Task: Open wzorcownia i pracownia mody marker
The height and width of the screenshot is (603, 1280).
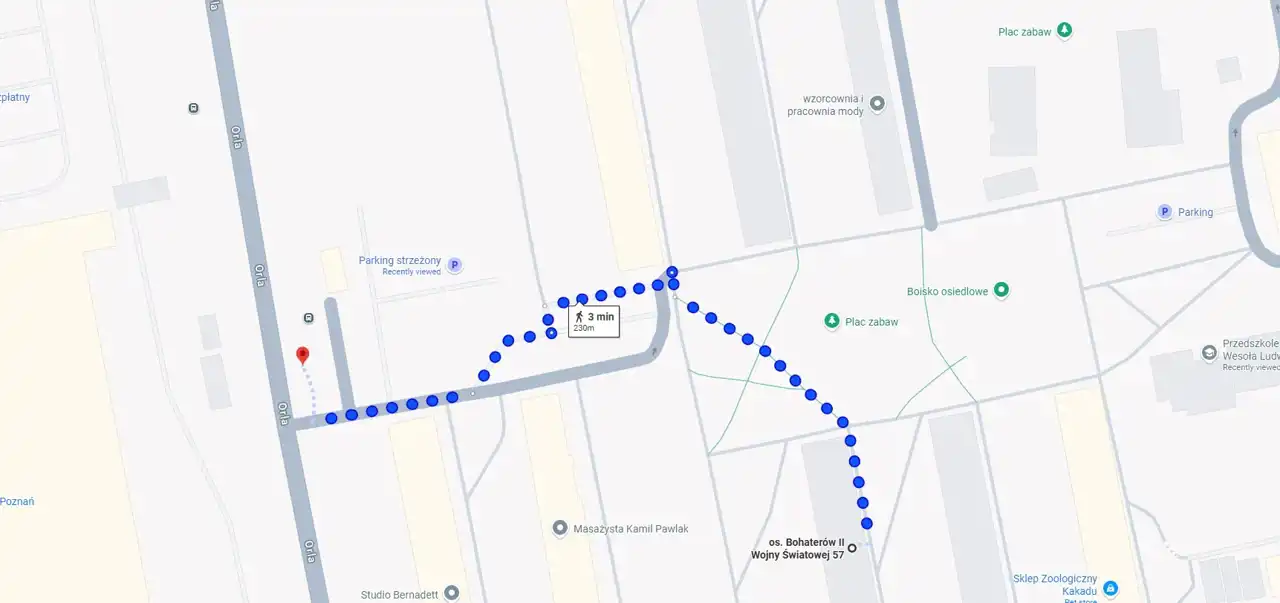Action: click(877, 104)
